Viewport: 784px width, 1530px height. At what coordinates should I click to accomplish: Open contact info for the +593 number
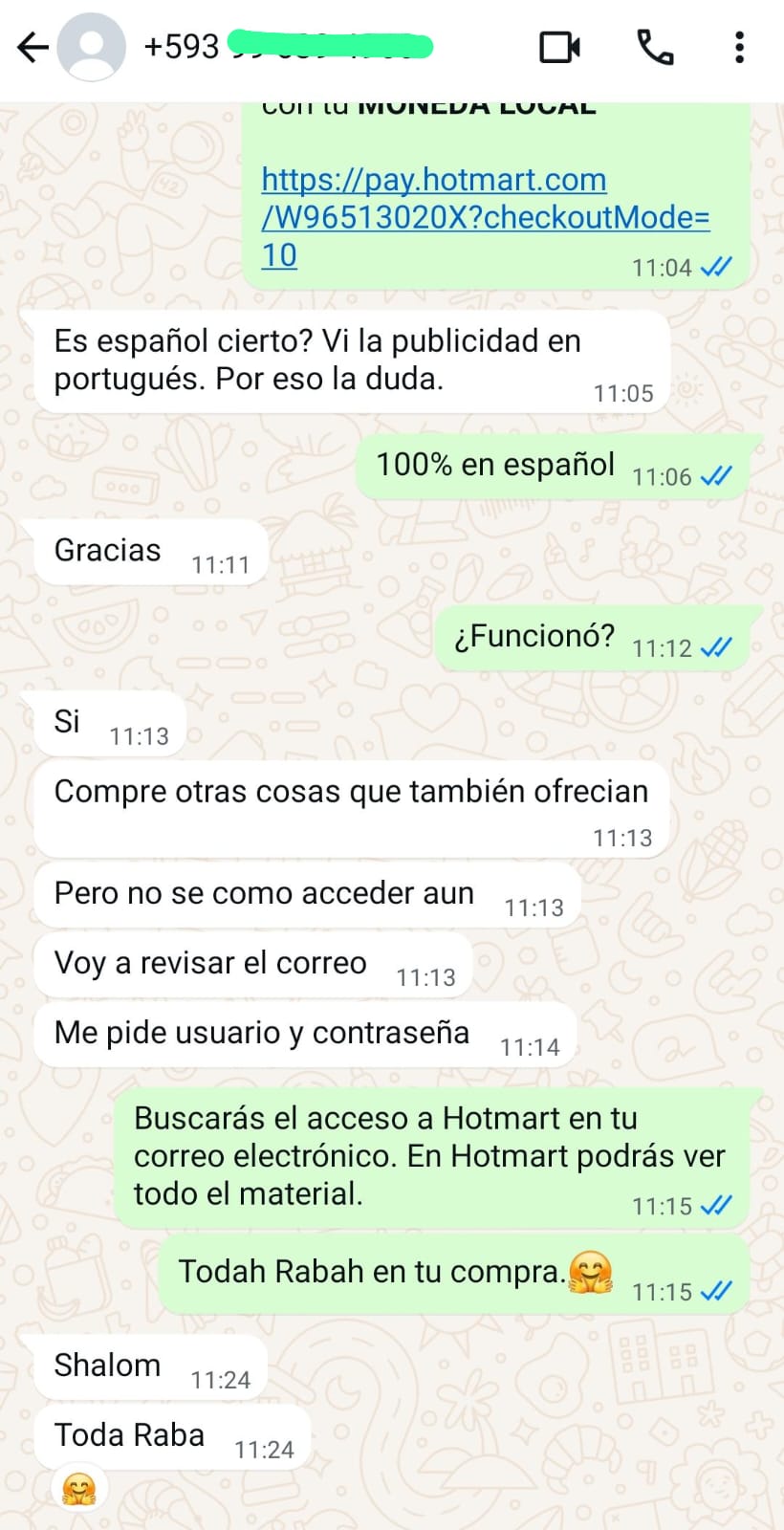[287, 47]
